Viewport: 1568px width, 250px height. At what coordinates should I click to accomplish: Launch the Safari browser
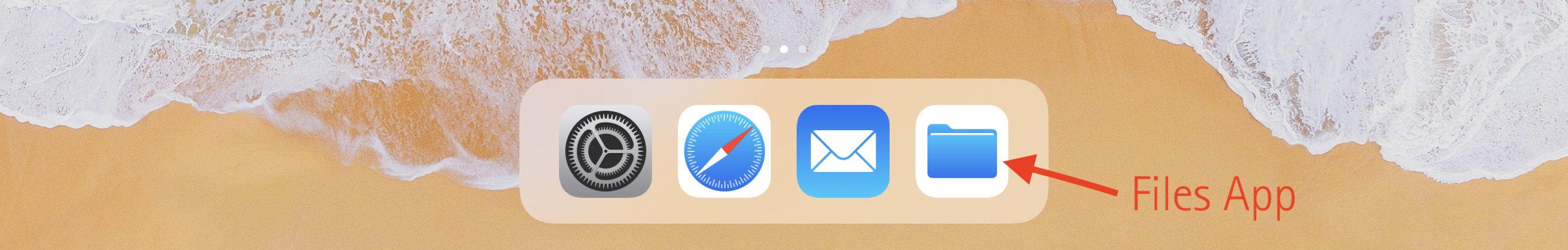[724, 151]
